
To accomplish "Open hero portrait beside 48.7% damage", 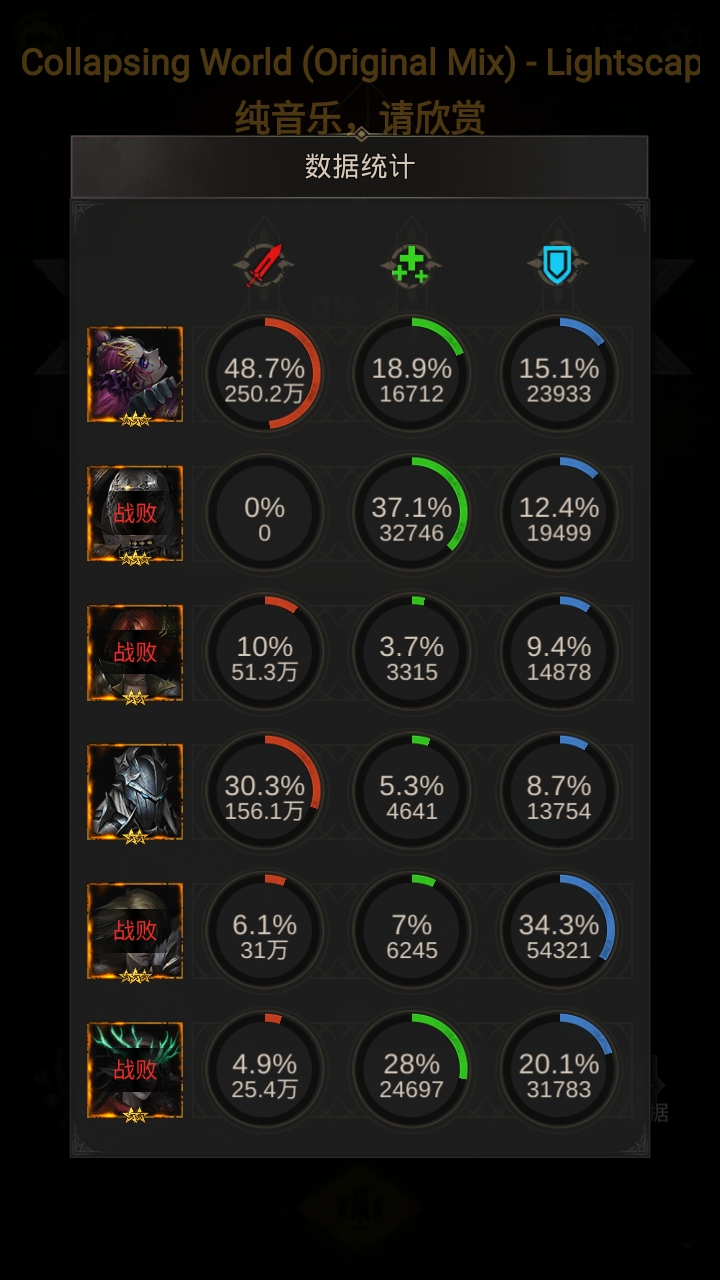I will click(135, 374).
